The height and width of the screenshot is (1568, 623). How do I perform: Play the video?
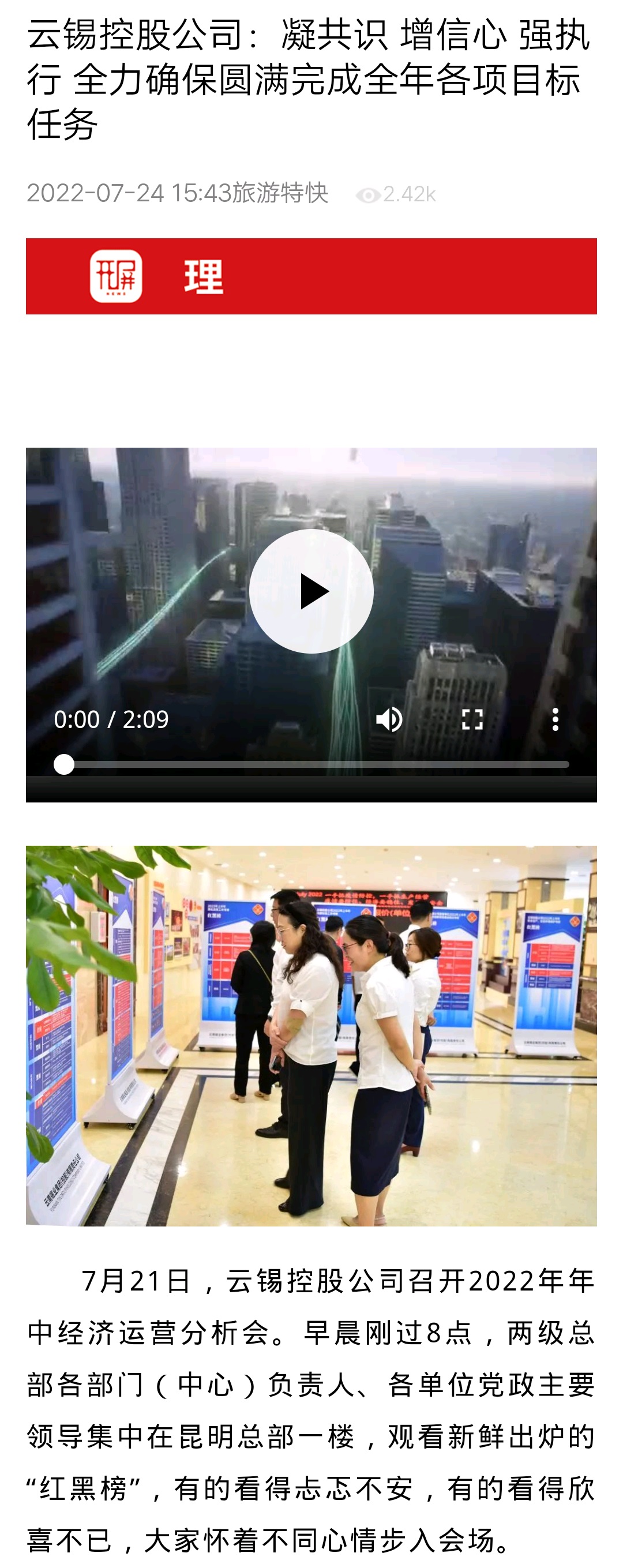(x=311, y=591)
